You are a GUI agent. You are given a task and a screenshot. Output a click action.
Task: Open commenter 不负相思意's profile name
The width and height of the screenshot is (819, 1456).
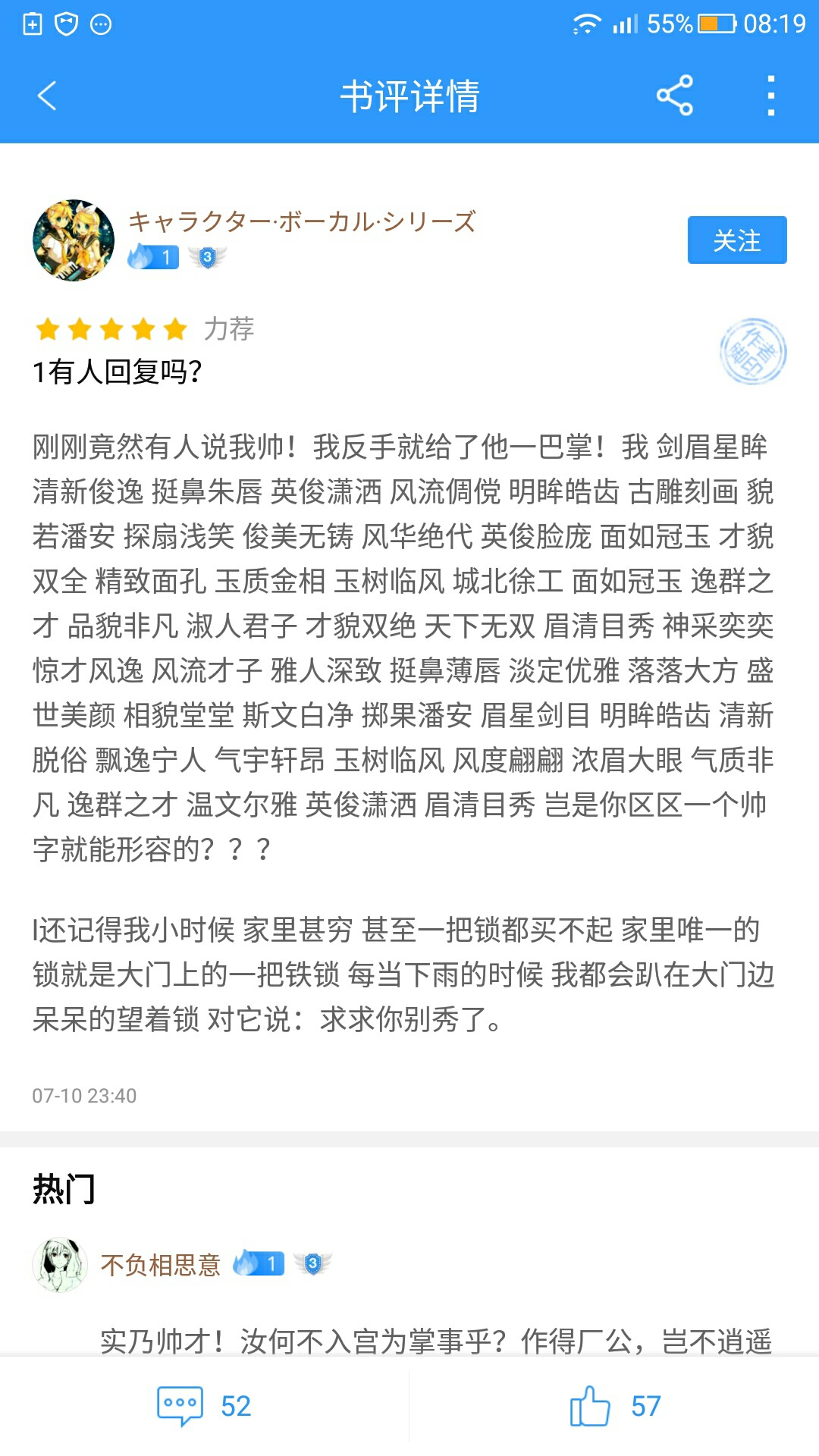[x=161, y=1264]
